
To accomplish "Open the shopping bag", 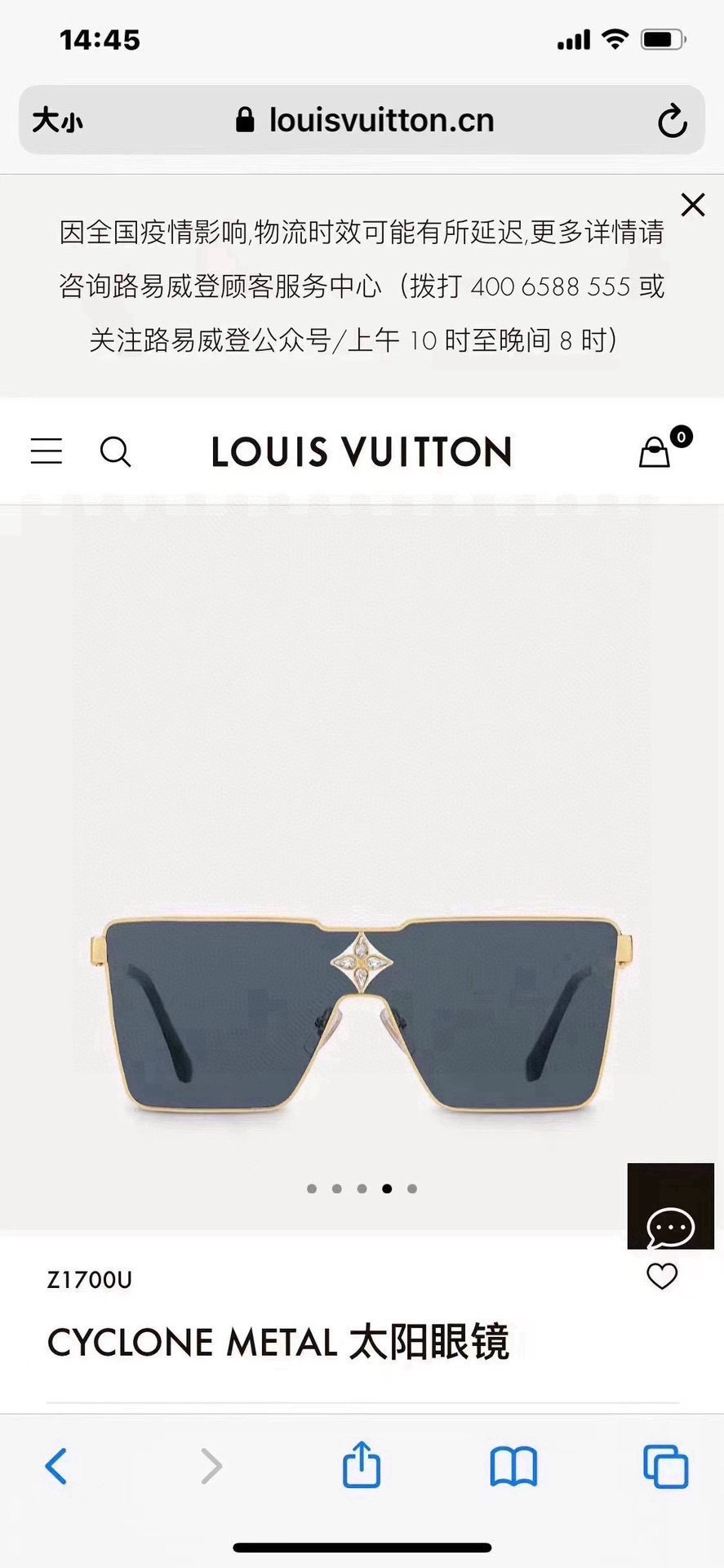I will (655, 451).
